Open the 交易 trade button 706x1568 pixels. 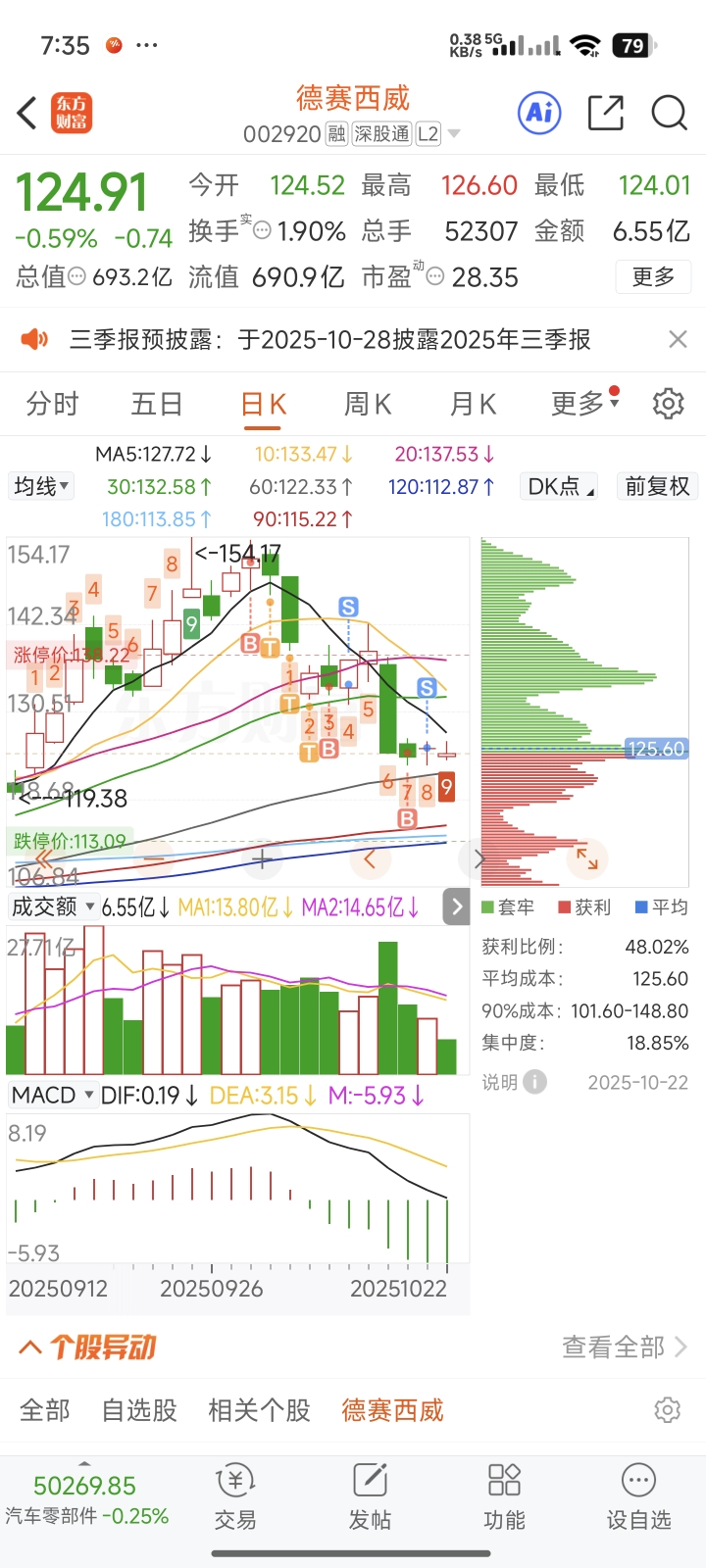(235, 1496)
